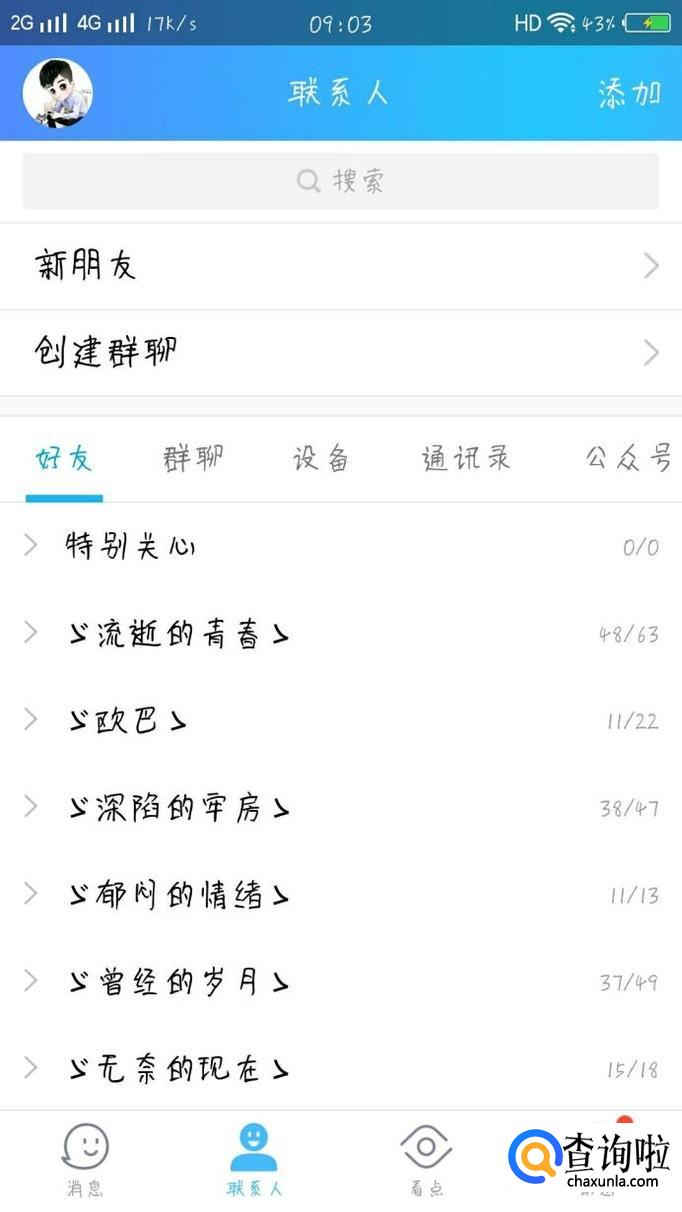The image size is (682, 1212).
Task: Tap 添加 to add a contact
Action: pyautogui.click(x=629, y=93)
